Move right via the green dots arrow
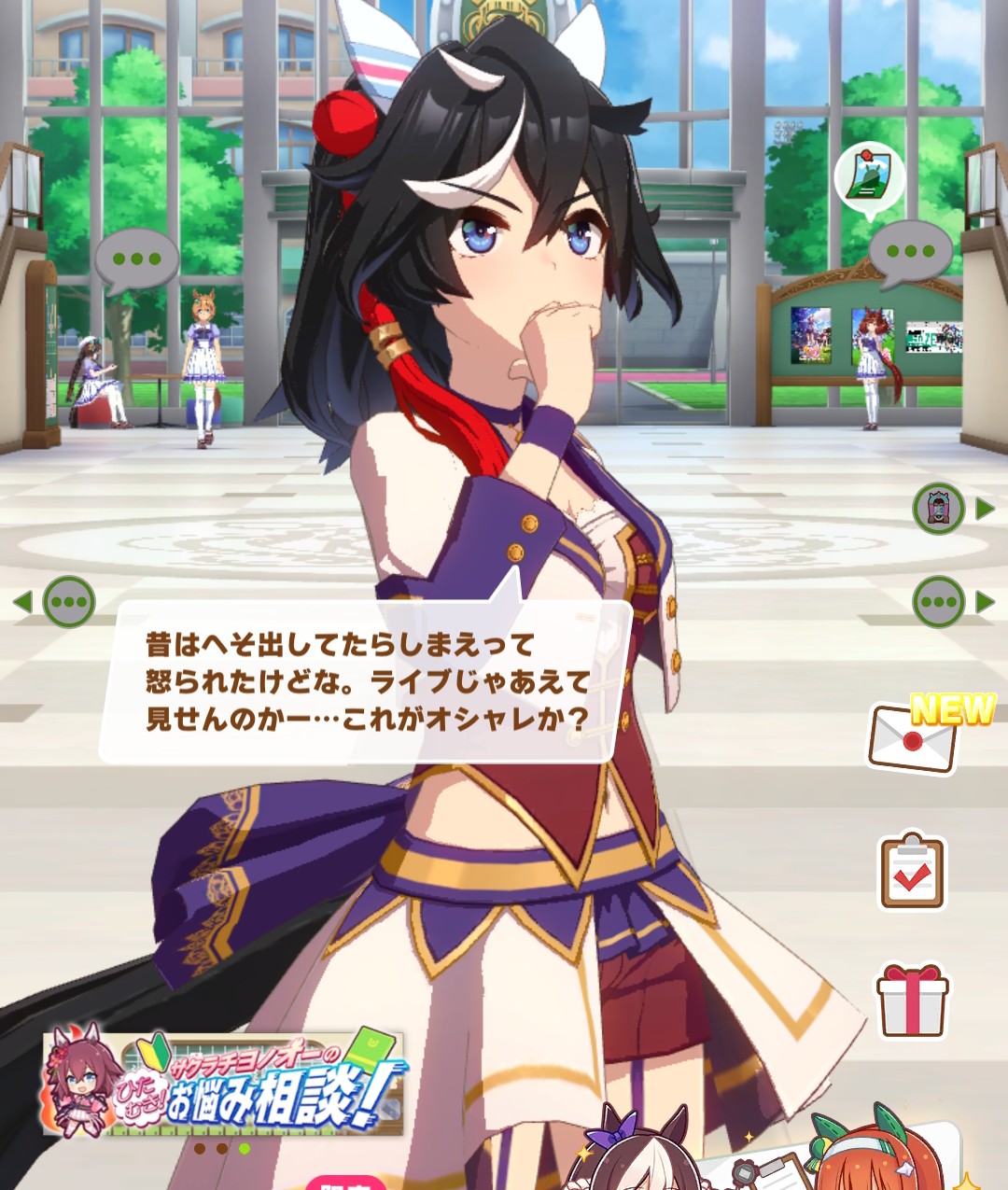 950,602
